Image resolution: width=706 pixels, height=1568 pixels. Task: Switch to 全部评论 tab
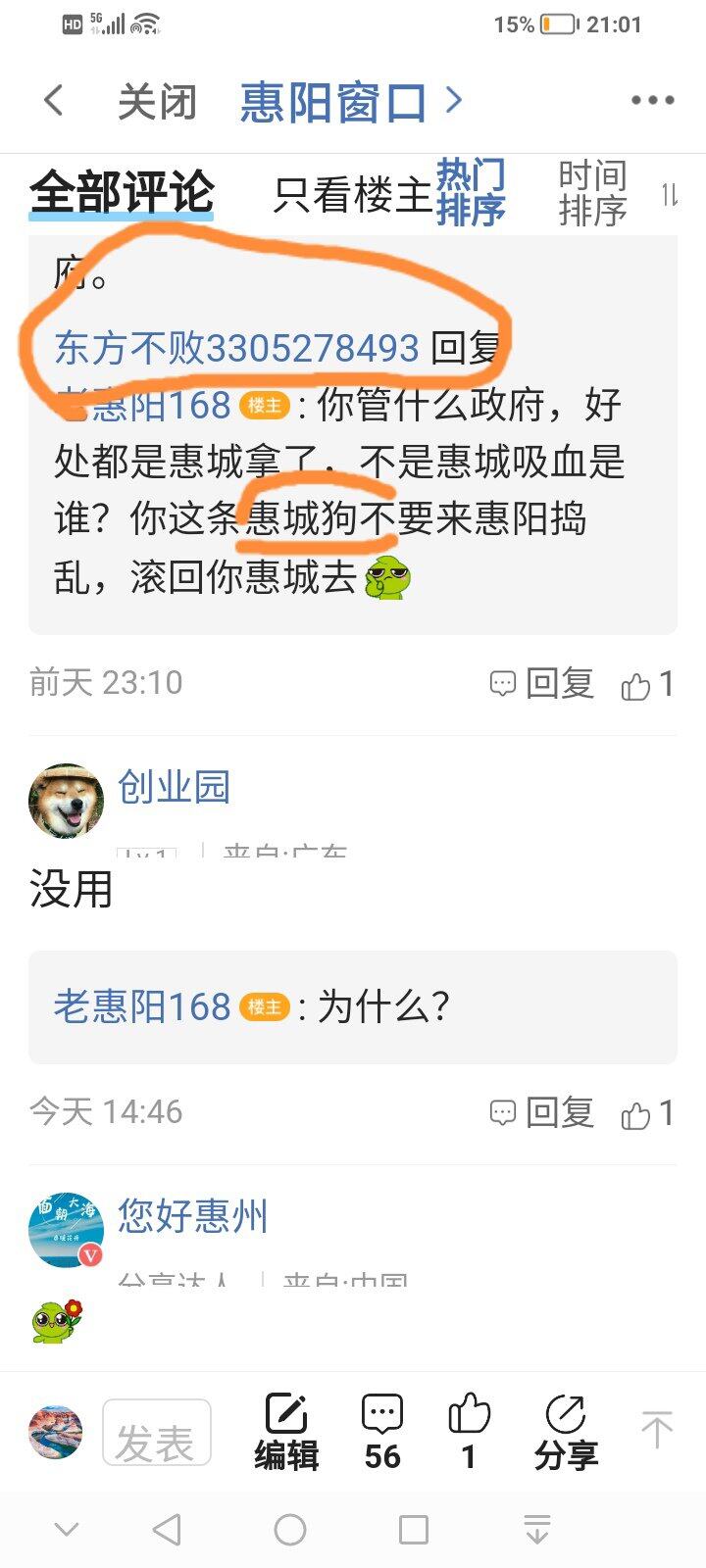(121, 192)
